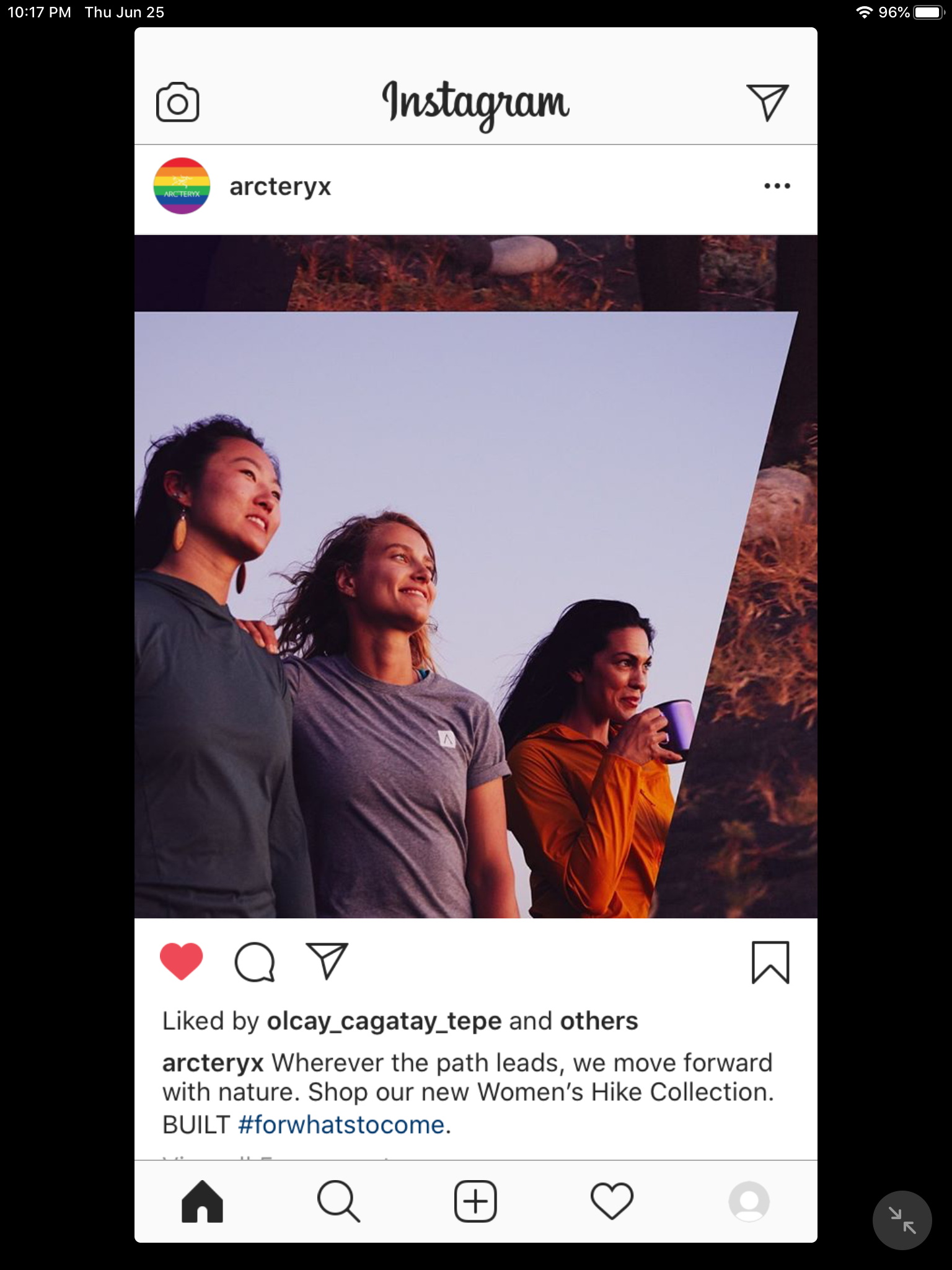
Task: Share the post via paper plane icon
Action: click(327, 961)
